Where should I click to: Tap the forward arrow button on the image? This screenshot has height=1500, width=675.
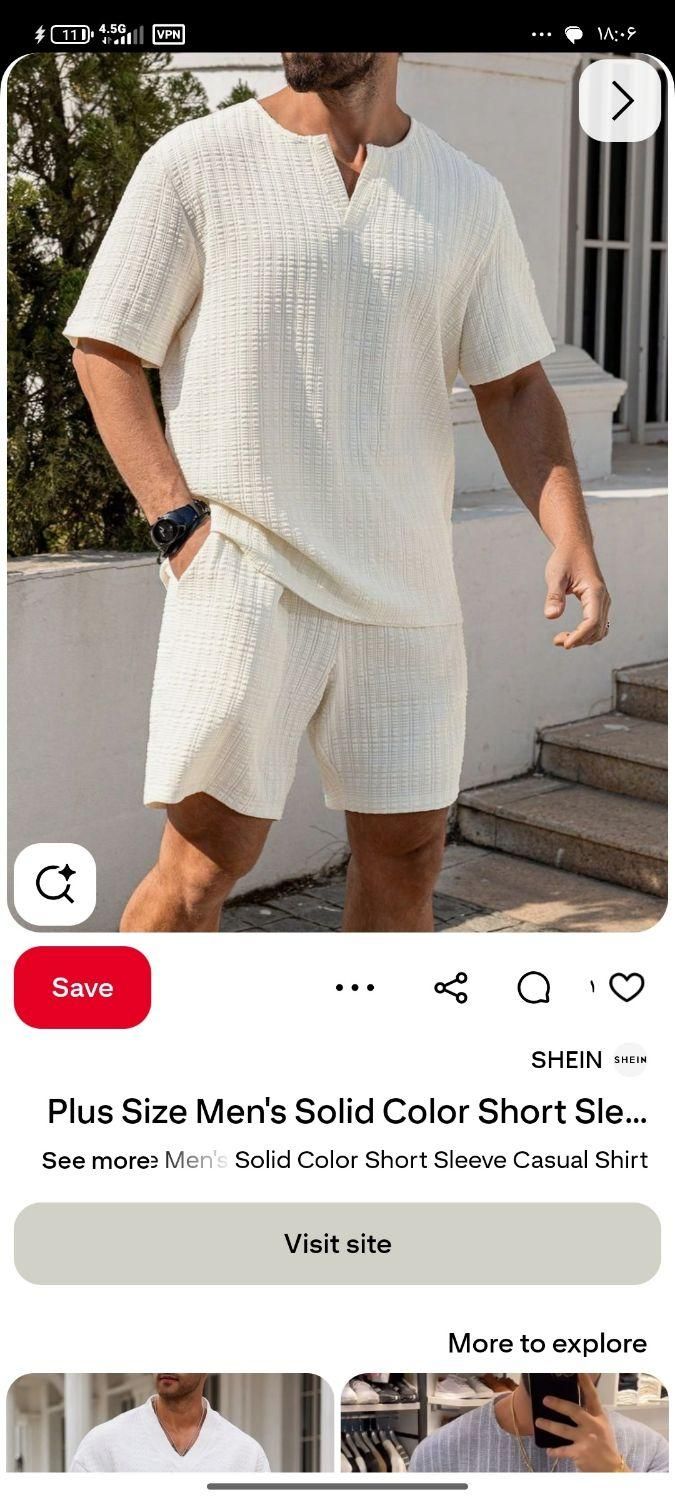(620, 100)
